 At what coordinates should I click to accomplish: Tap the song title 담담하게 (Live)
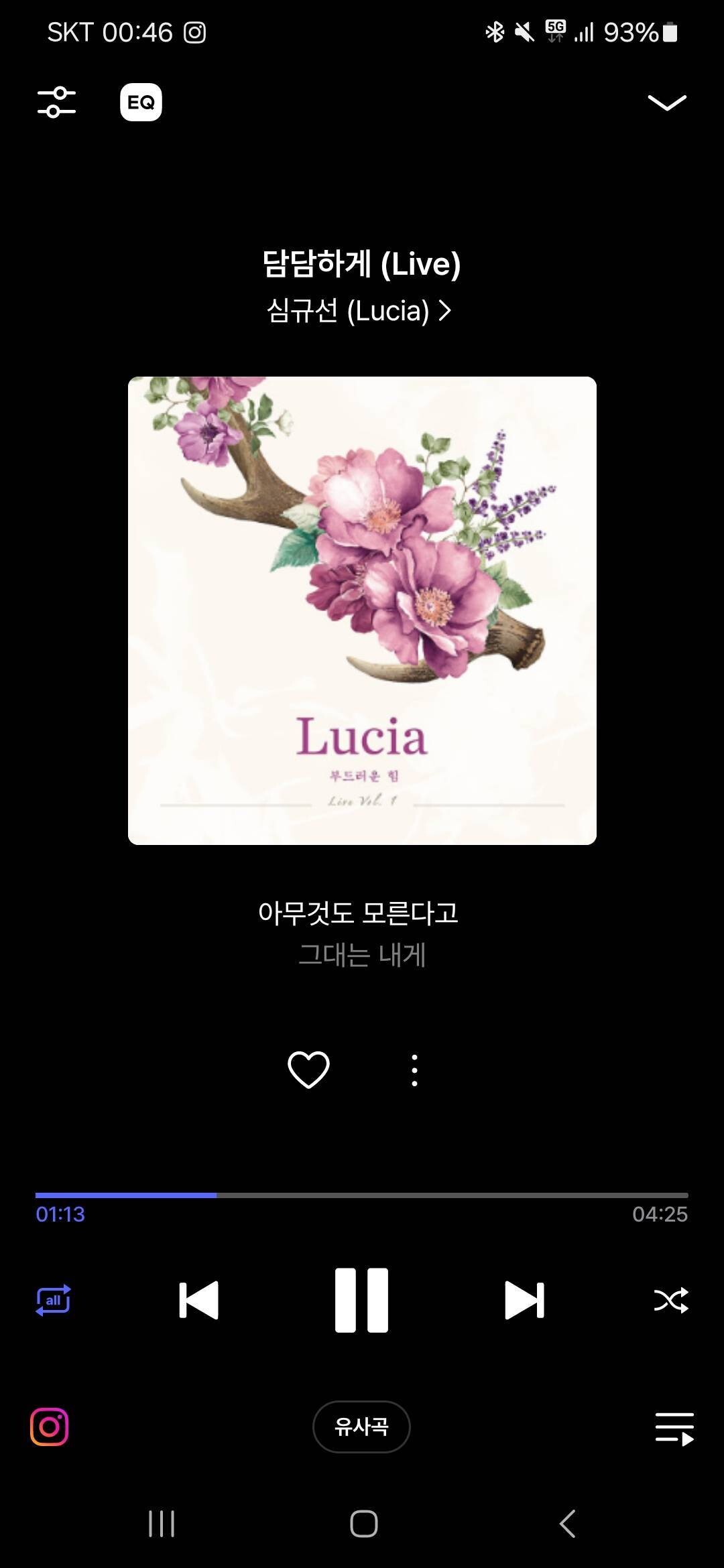tap(361, 264)
